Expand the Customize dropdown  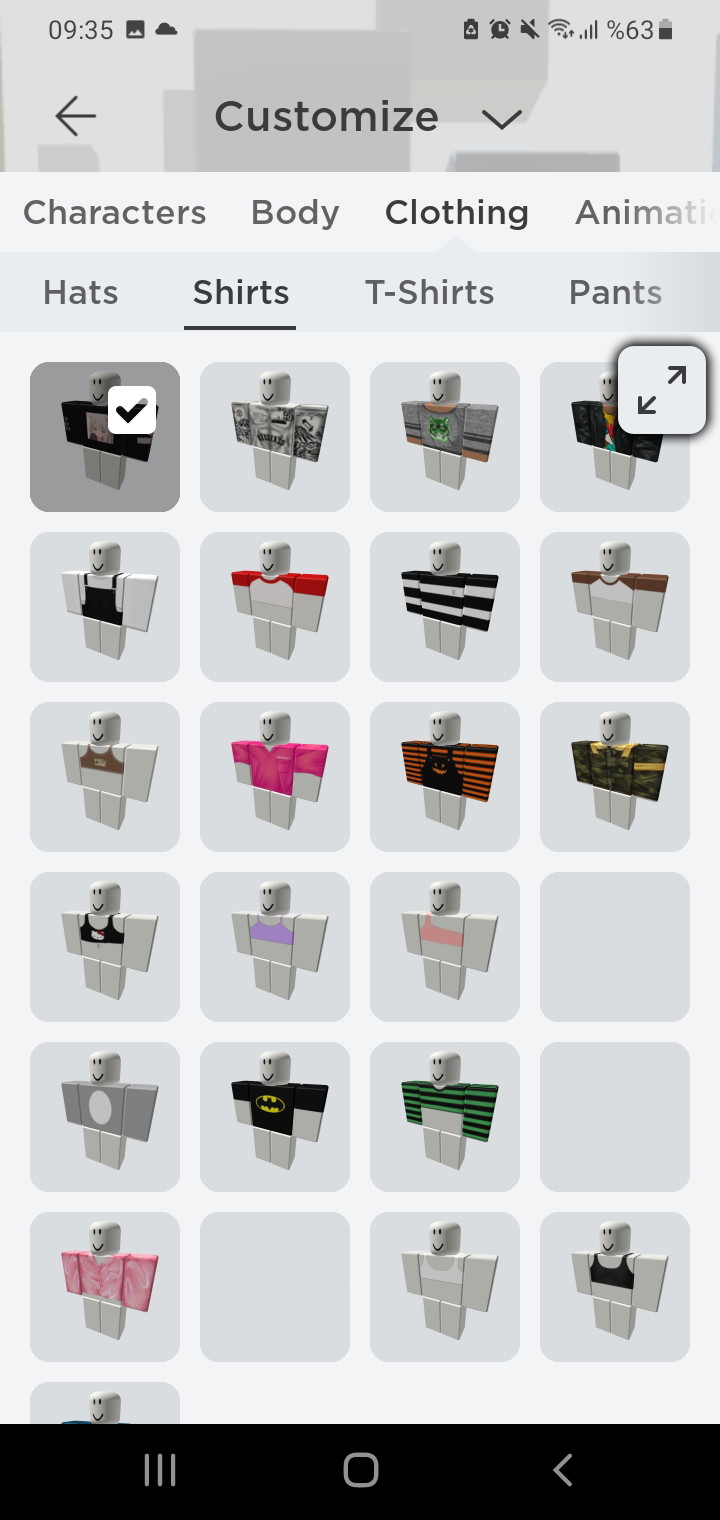pyautogui.click(x=501, y=119)
